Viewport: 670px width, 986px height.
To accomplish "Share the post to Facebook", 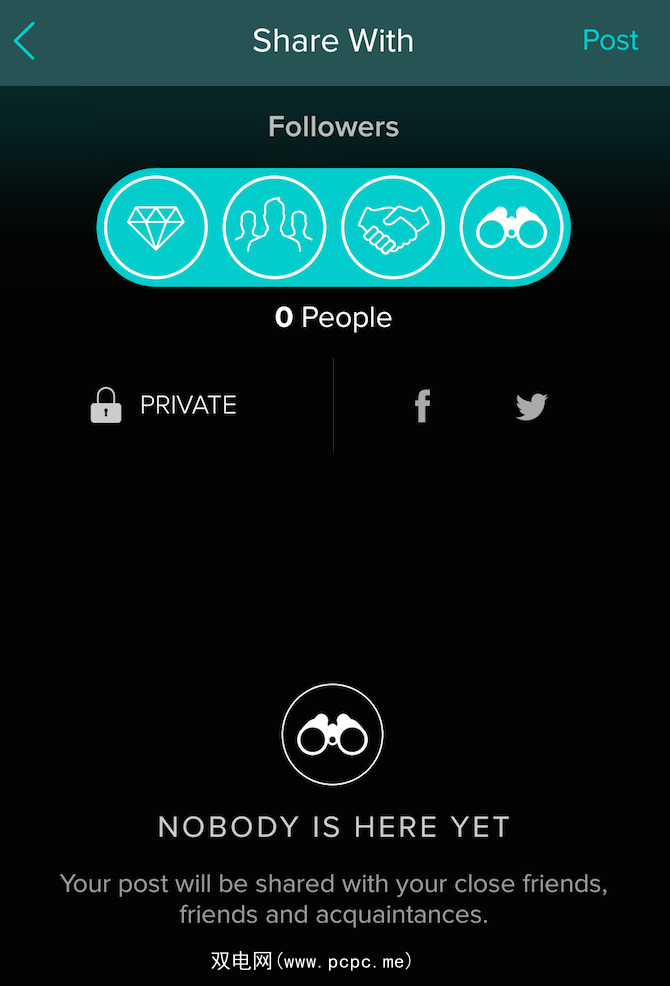I will coord(422,406).
